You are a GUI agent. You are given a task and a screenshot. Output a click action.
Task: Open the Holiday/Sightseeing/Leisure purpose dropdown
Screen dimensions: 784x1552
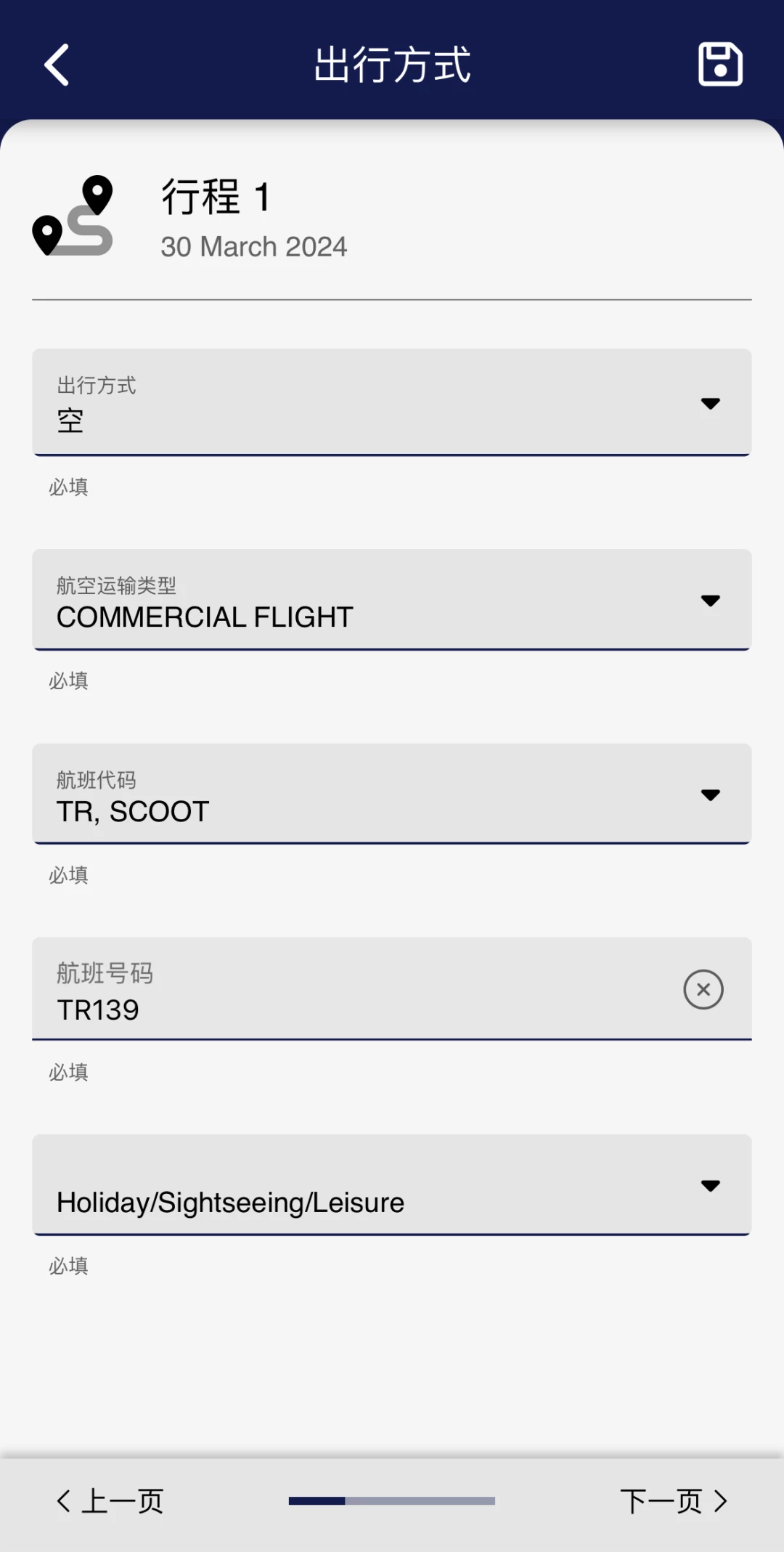click(391, 1185)
